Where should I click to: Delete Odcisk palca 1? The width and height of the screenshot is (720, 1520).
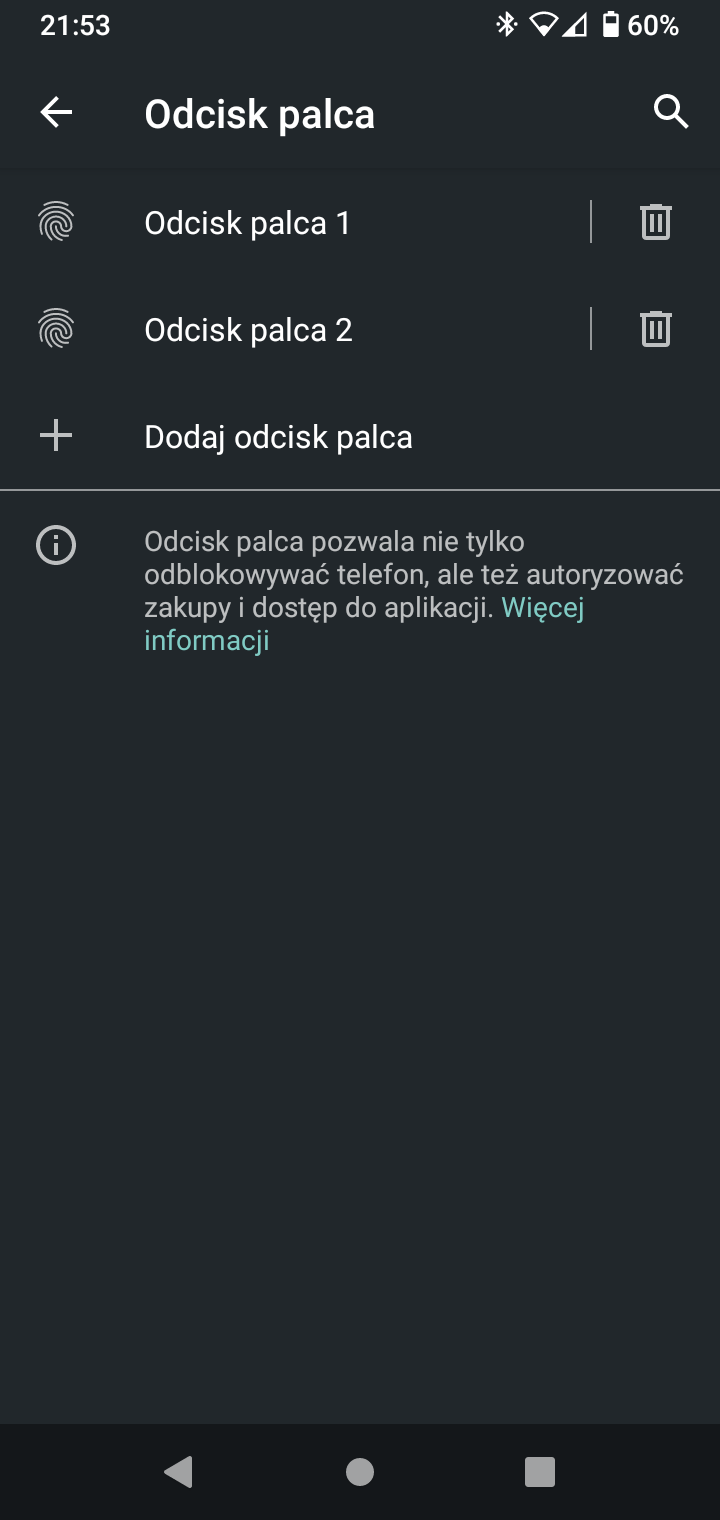655,222
